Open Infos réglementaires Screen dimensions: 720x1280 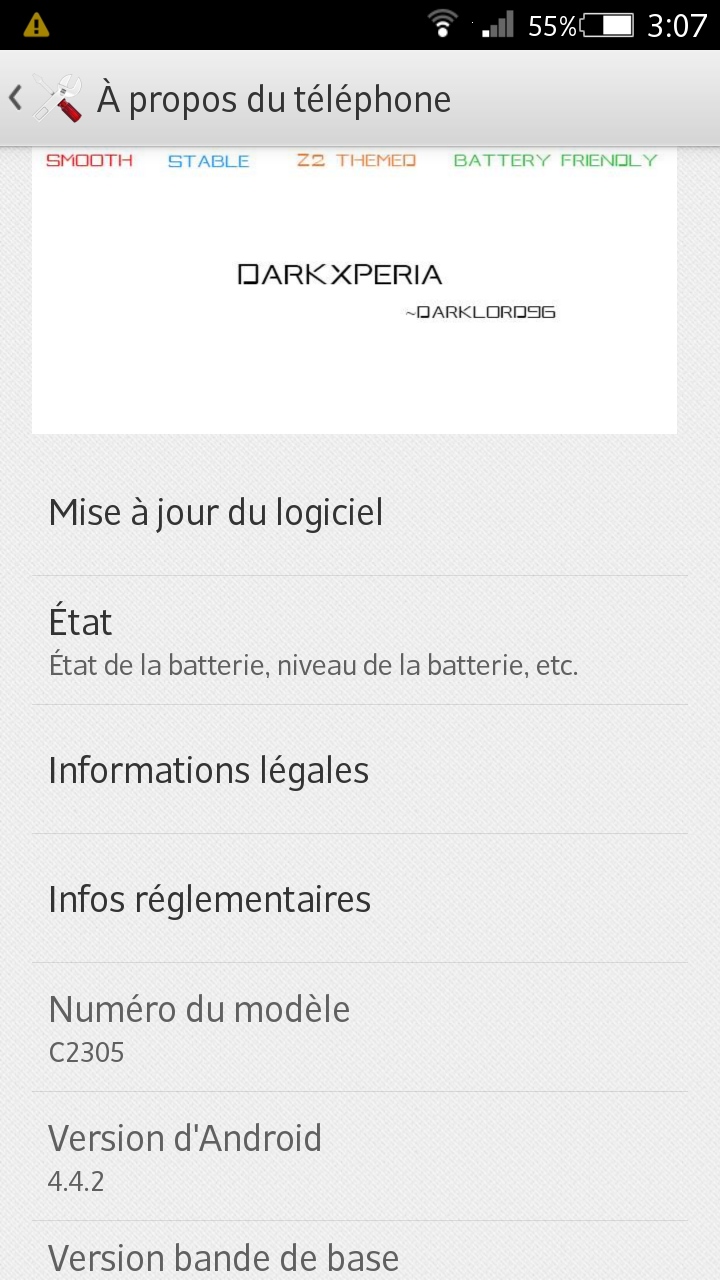(x=360, y=899)
